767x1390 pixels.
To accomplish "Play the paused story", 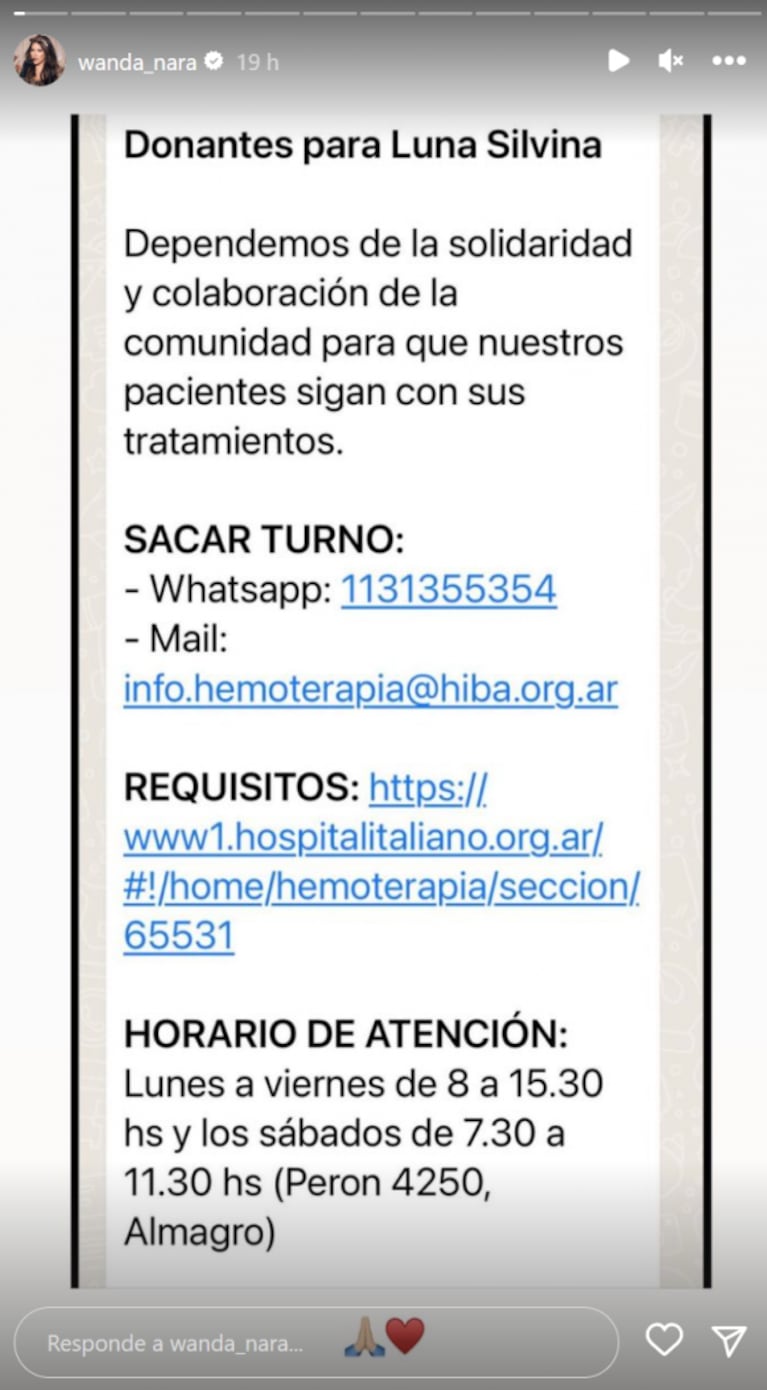I will [619, 61].
